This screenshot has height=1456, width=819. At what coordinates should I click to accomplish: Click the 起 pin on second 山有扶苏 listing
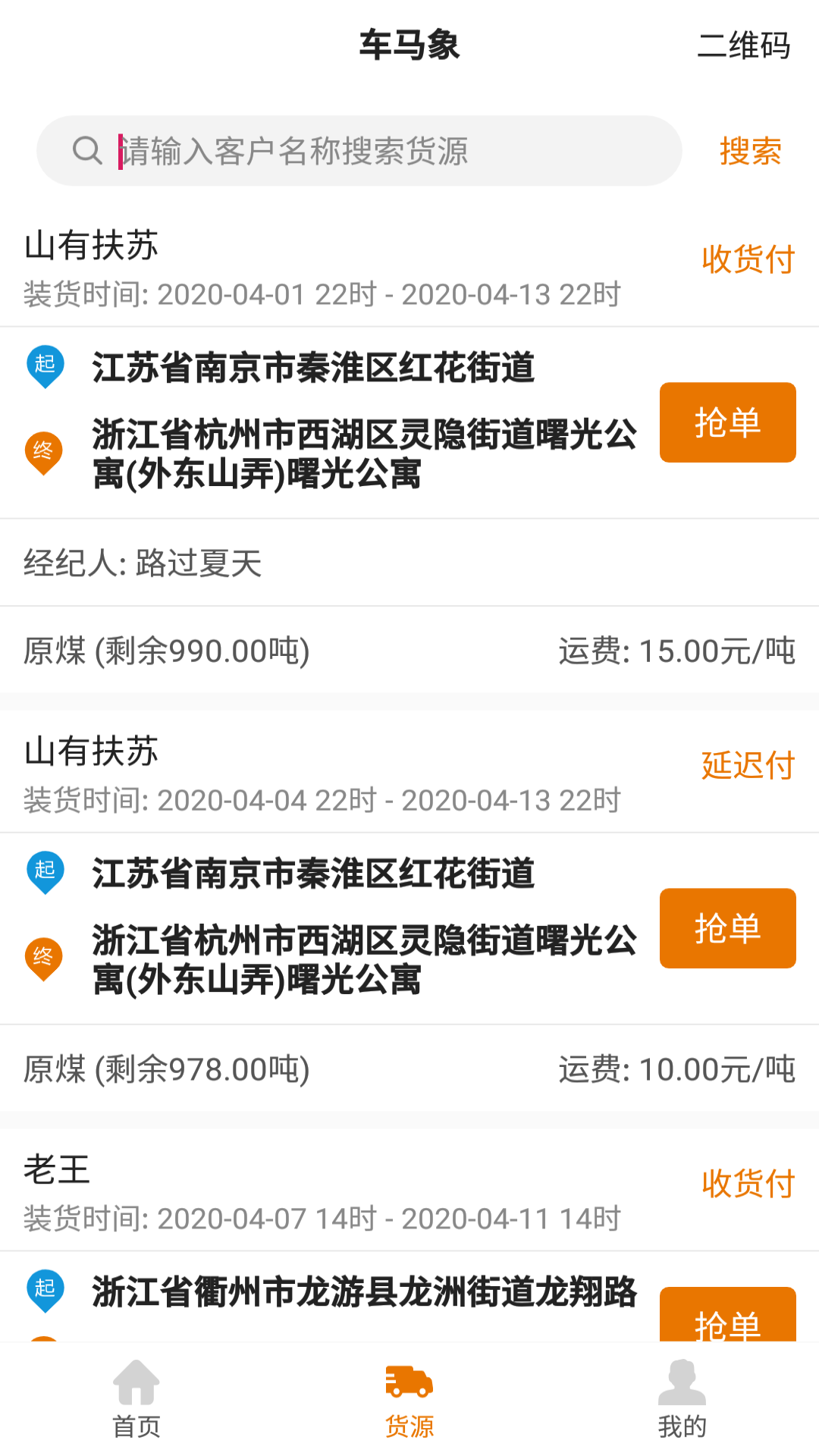(x=45, y=874)
